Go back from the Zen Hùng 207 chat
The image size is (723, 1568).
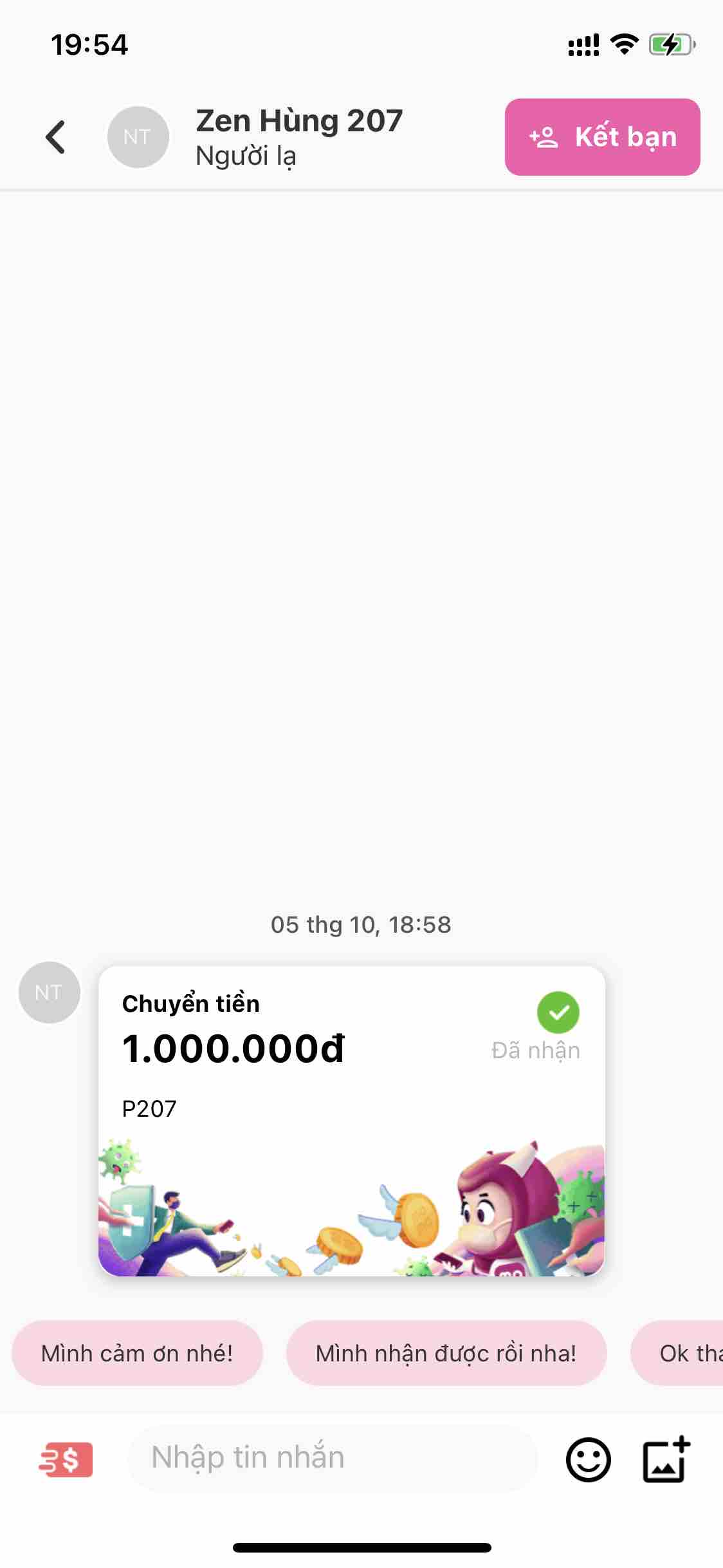pos(56,137)
